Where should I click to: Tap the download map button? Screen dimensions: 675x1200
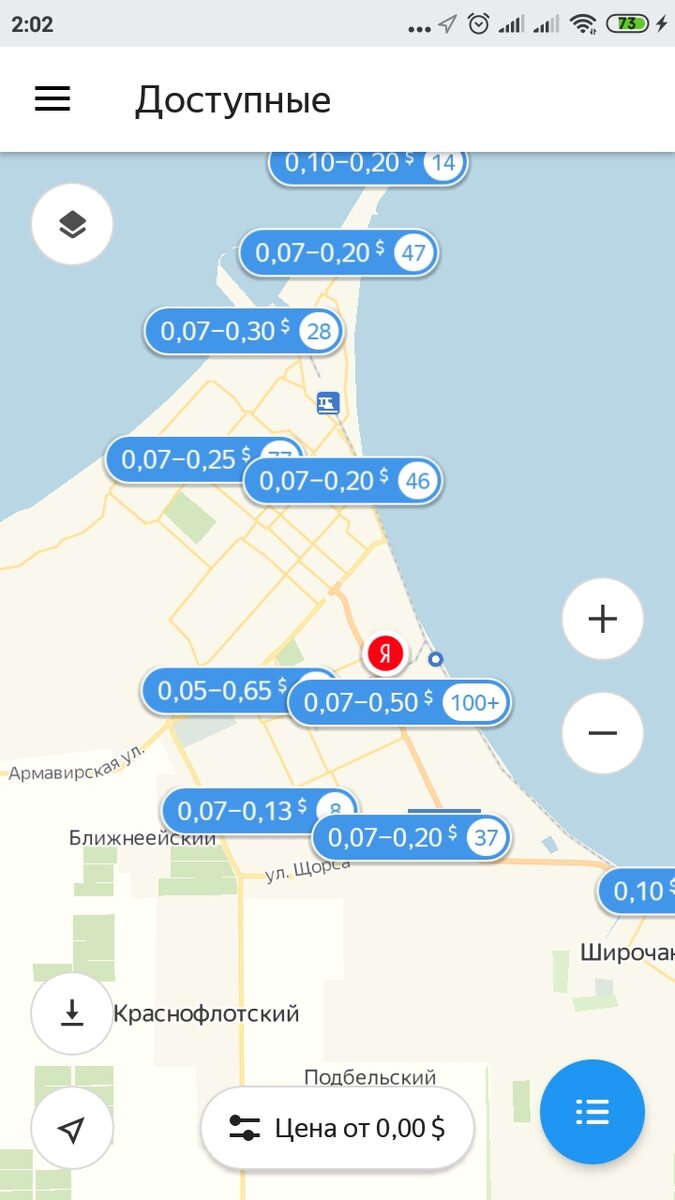coord(72,1013)
